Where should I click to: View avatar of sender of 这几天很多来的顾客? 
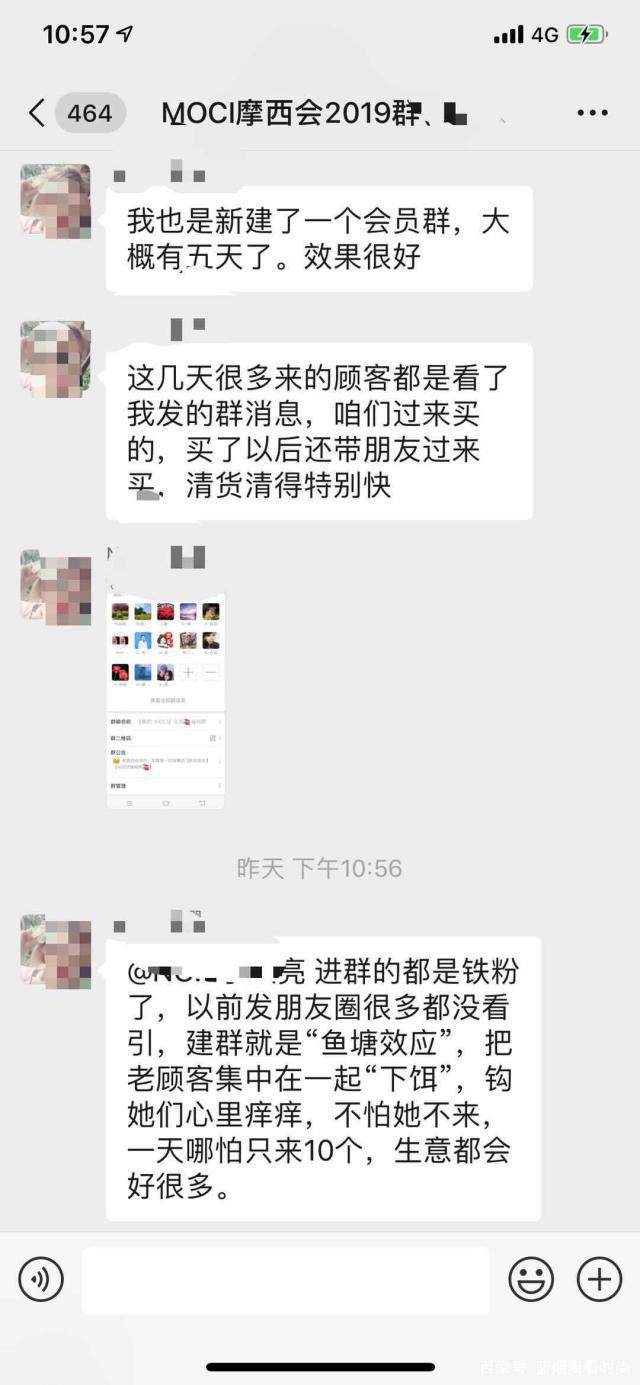click(55, 358)
